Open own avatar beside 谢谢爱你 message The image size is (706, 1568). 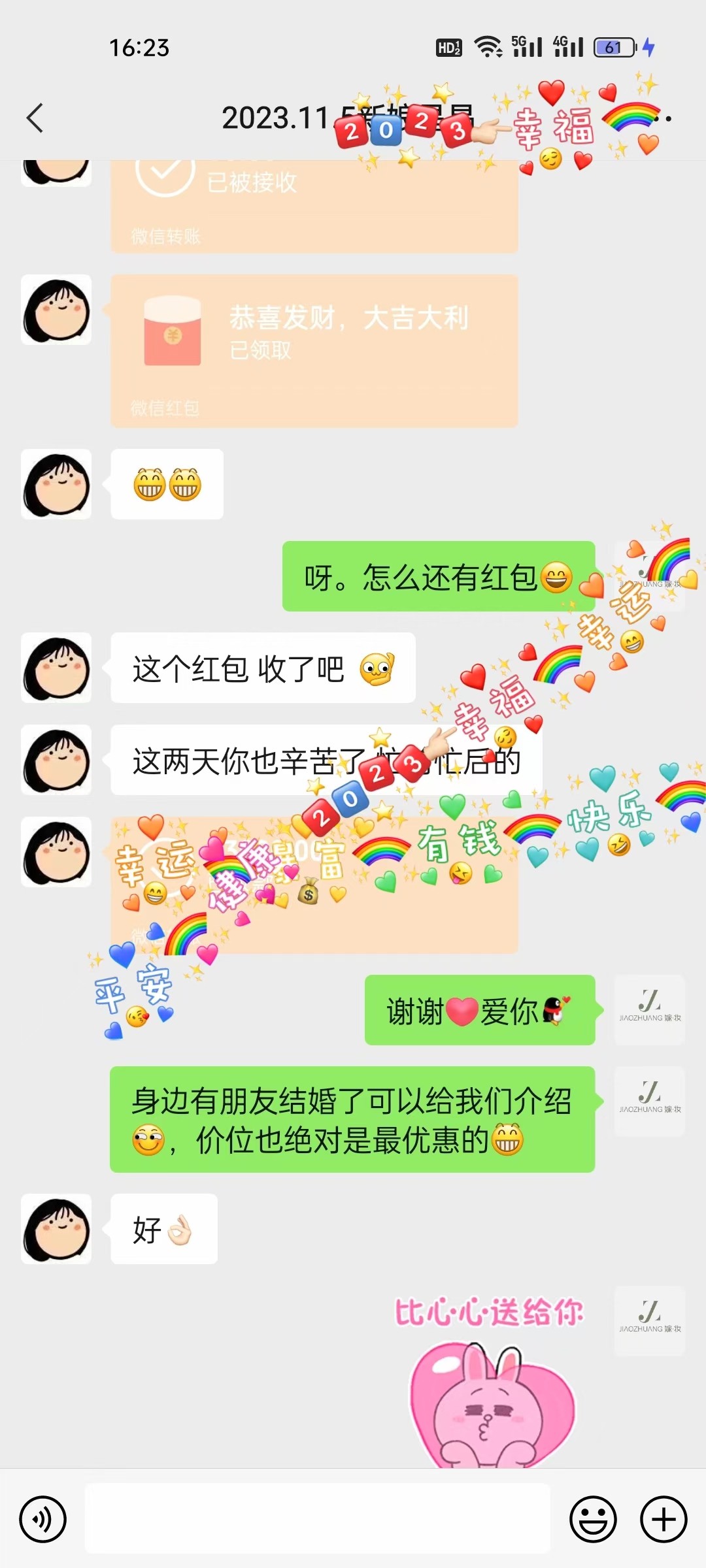650,1010
